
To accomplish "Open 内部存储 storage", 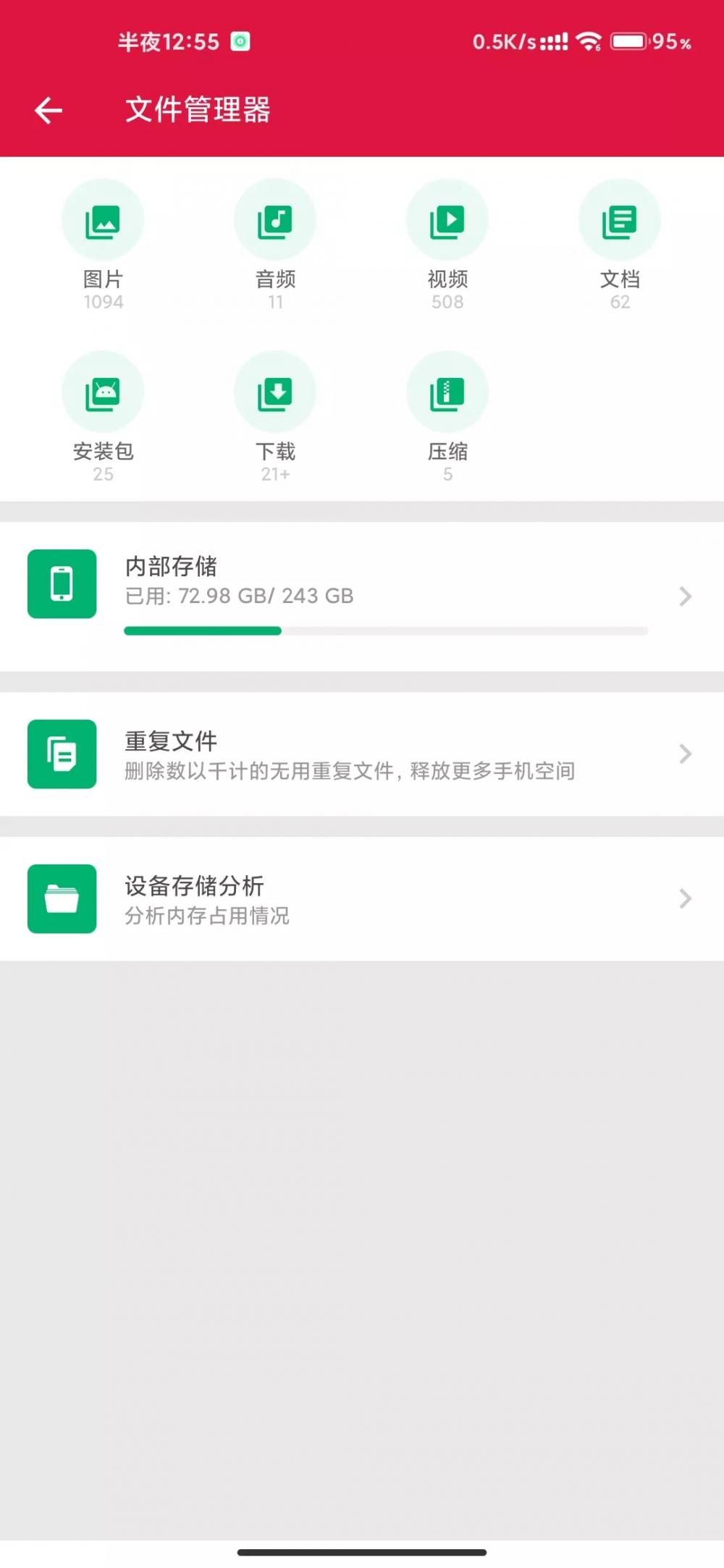I will tap(362, 597).
